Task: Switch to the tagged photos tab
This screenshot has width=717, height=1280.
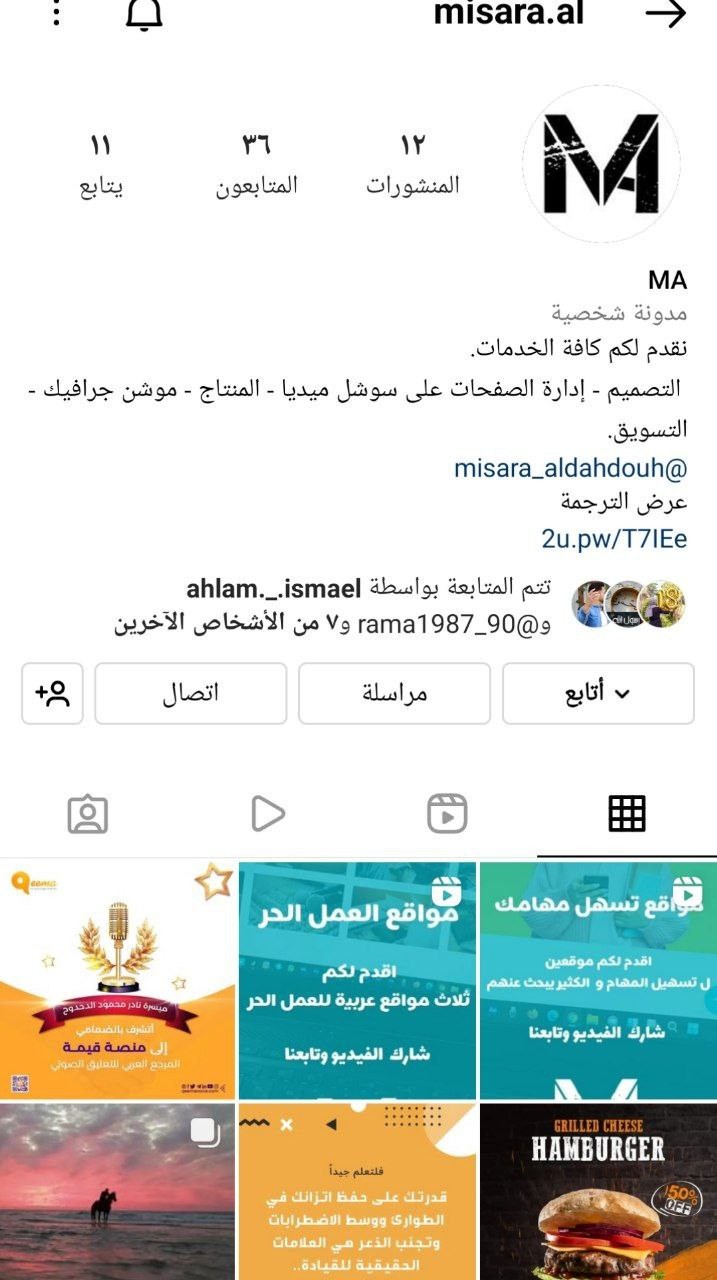Action: (x=88, y=814)
